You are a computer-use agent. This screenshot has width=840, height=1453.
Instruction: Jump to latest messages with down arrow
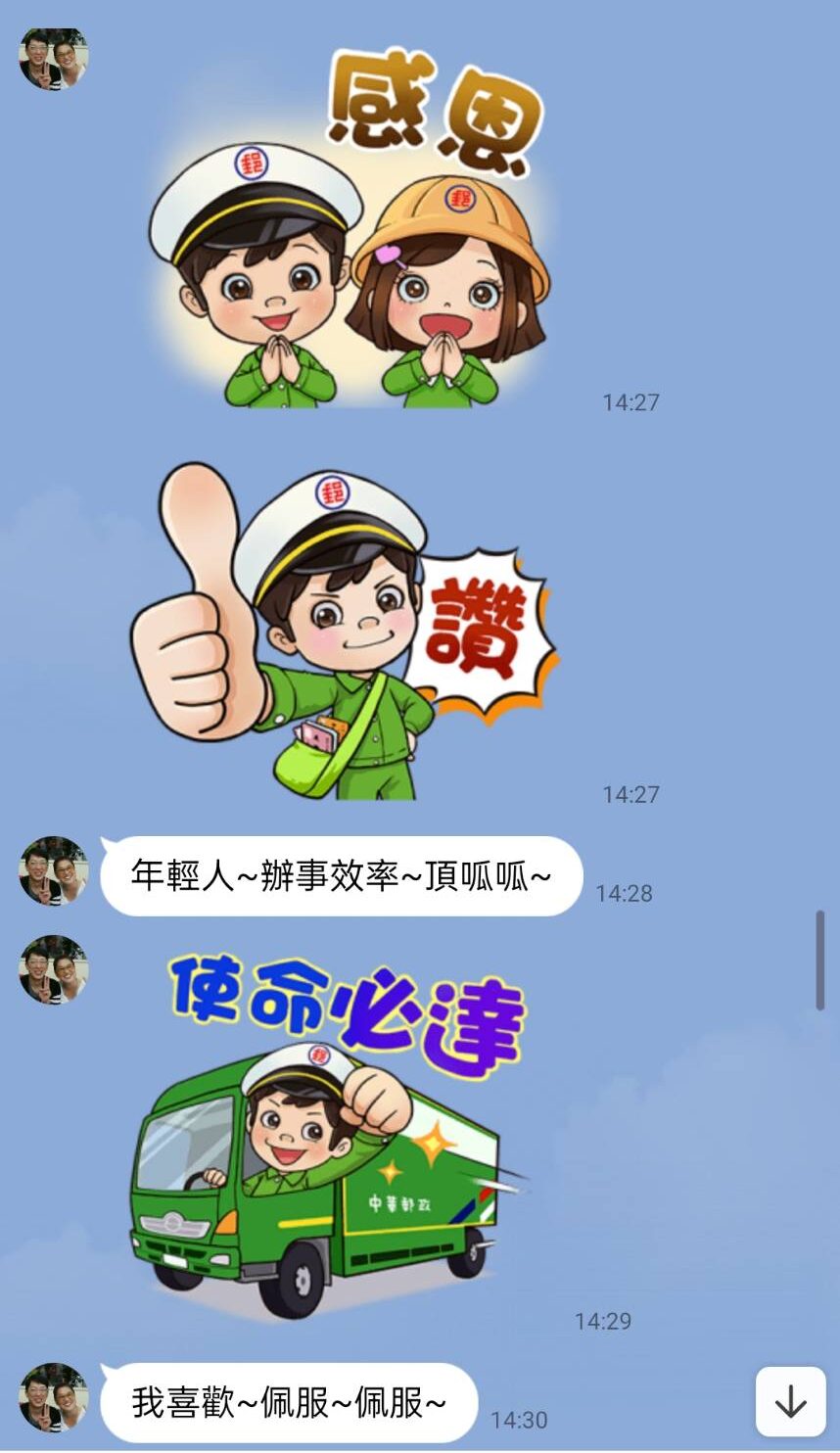pyautogui.click(x=790, y=1402)
